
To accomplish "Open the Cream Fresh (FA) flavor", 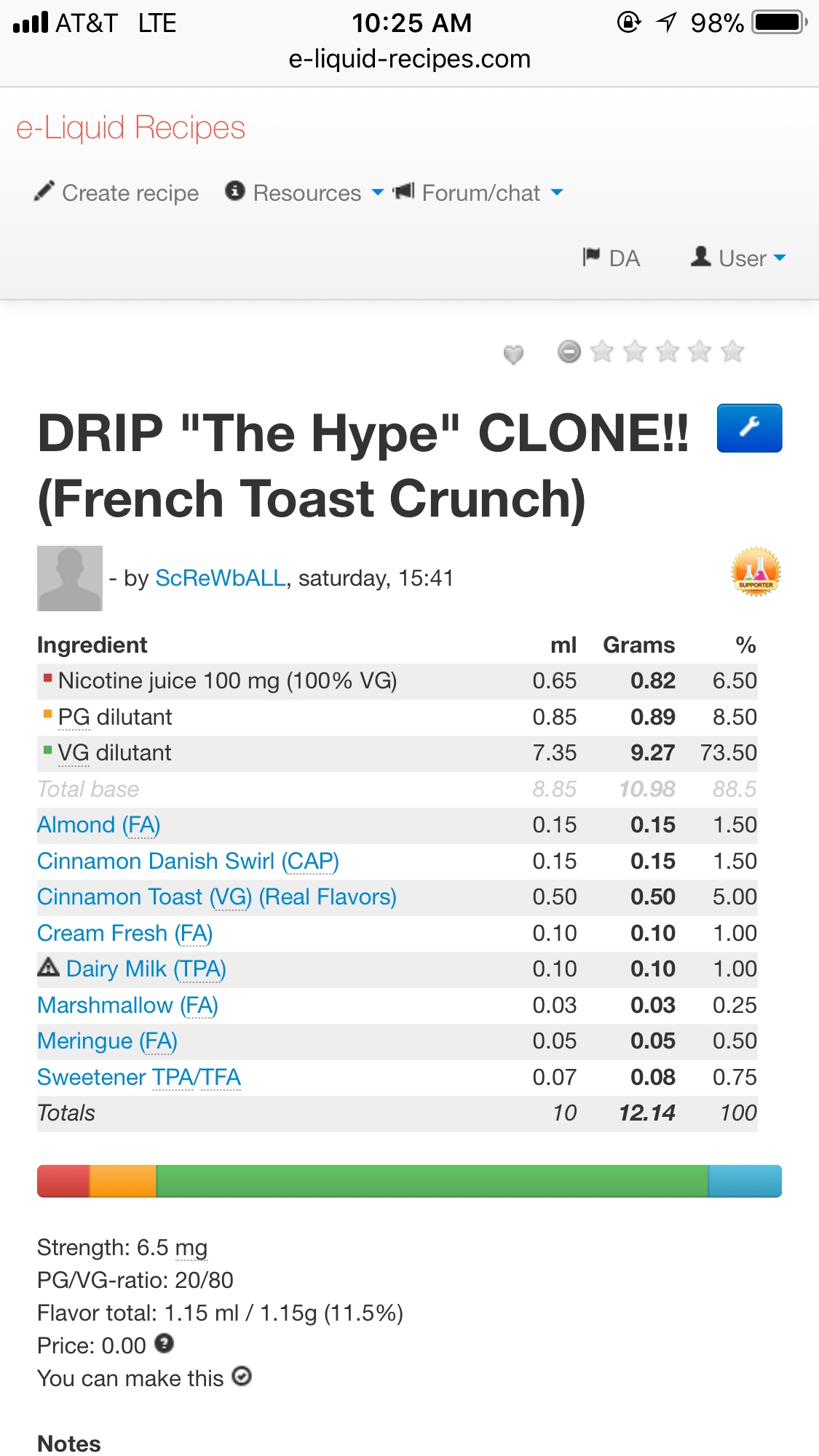I will (124, 934).
